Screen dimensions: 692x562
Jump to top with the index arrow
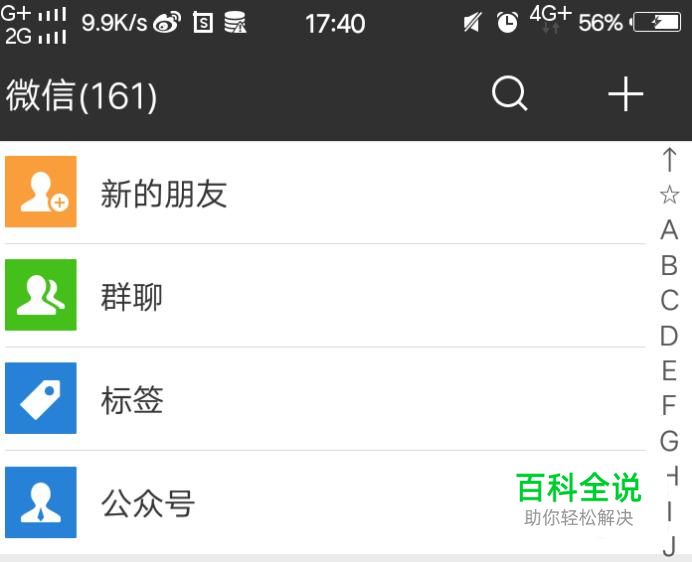click(x=669, y=159)
